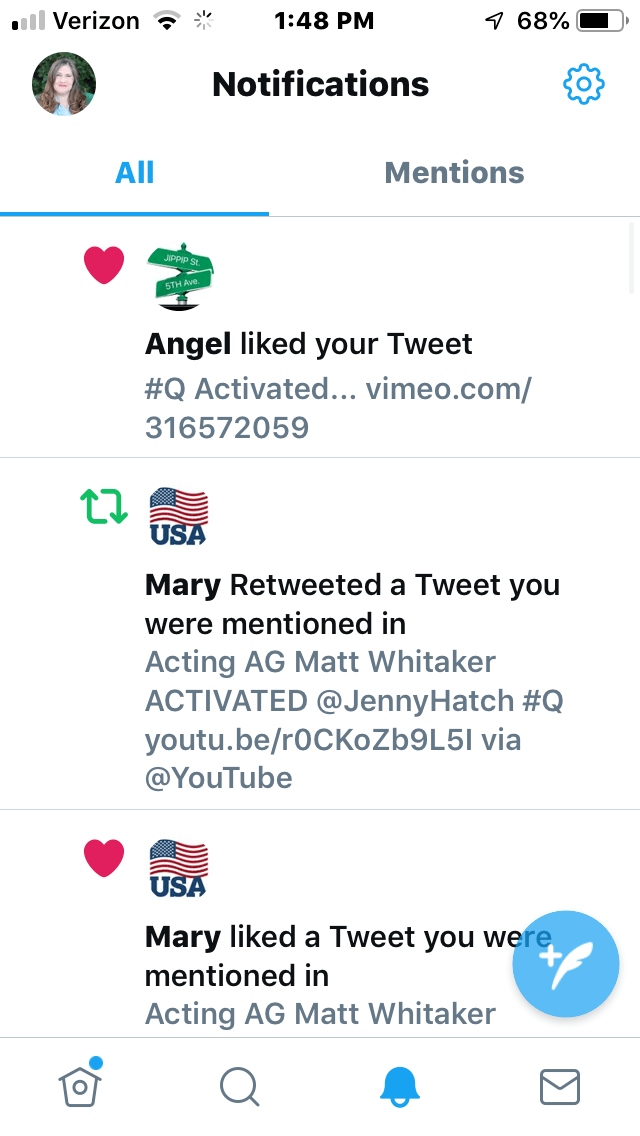Go to the Home timeline tab
This screenshot has width=640, height=1136.
(81, 1084)
